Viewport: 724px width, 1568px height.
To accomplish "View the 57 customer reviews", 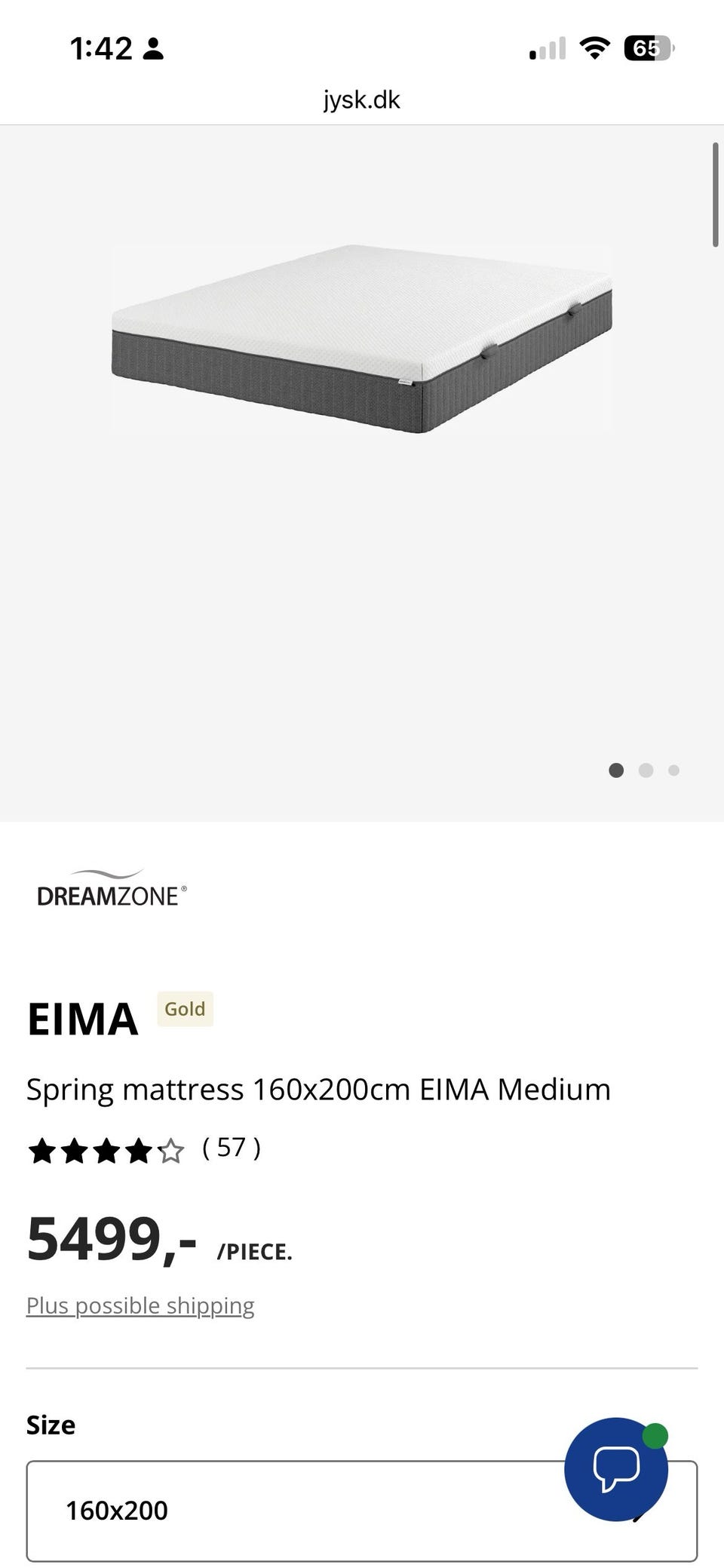I will [x=232, y=1148].
